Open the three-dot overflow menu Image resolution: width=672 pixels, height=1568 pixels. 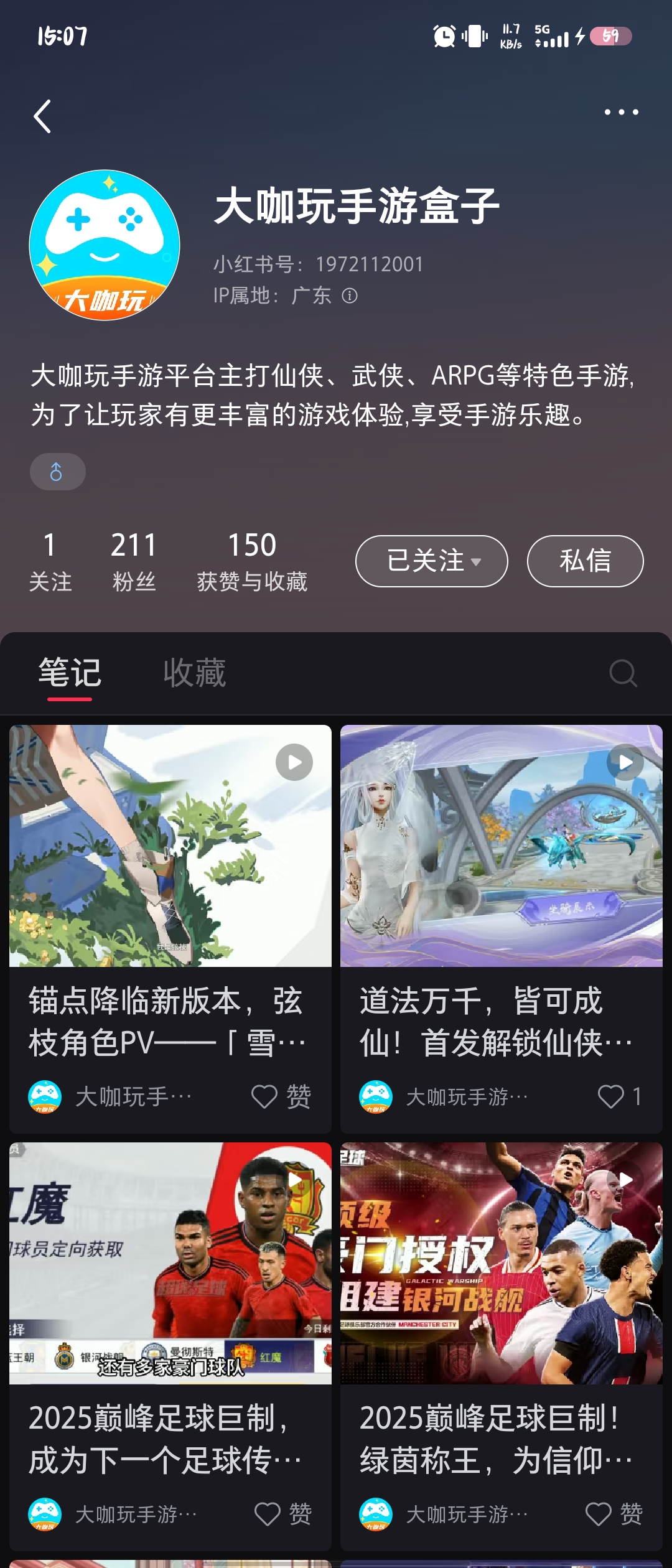(621, 113)
